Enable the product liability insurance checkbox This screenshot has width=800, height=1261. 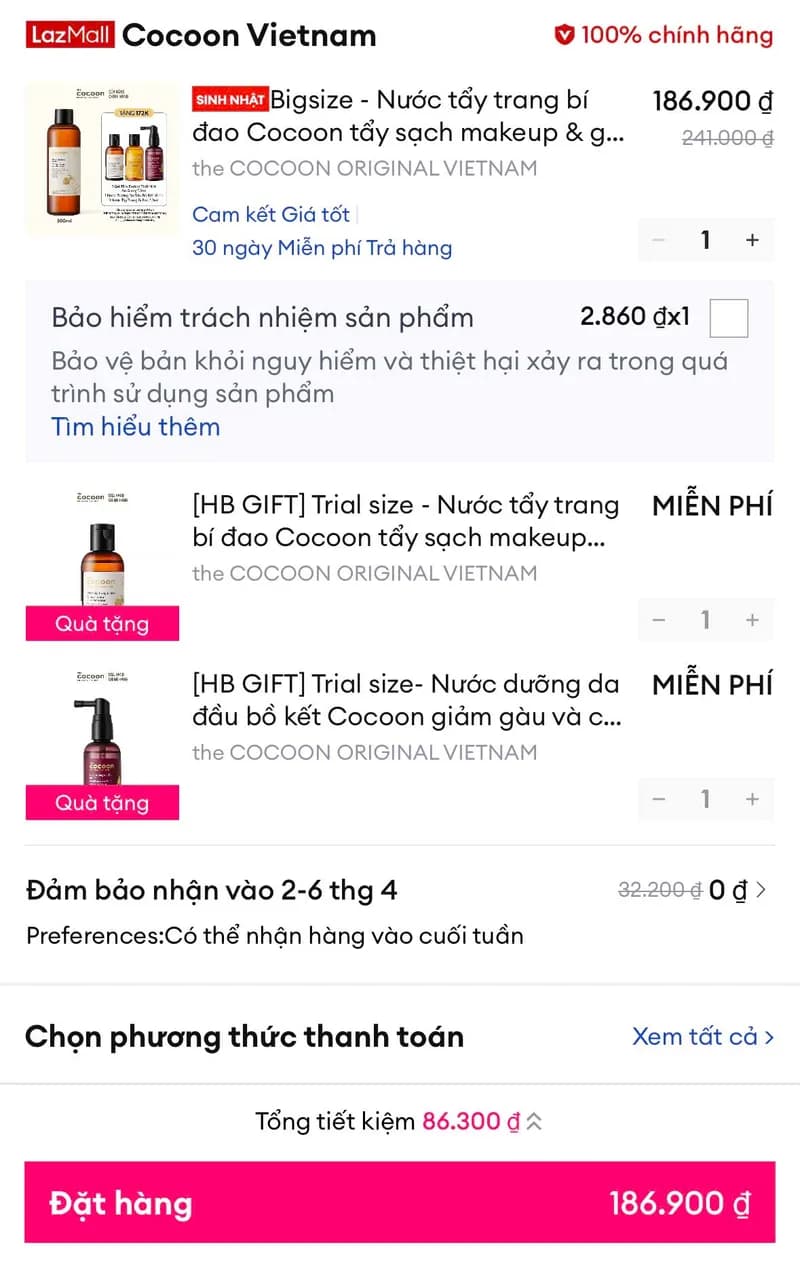click(x=729, y=318)
